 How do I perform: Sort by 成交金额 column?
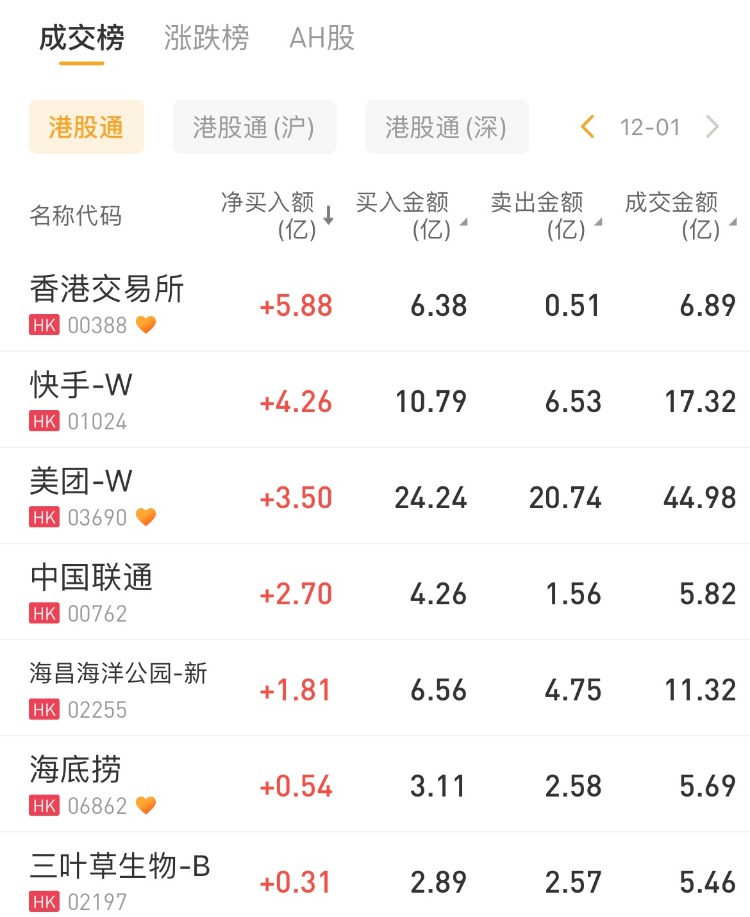tap(680, 216)
